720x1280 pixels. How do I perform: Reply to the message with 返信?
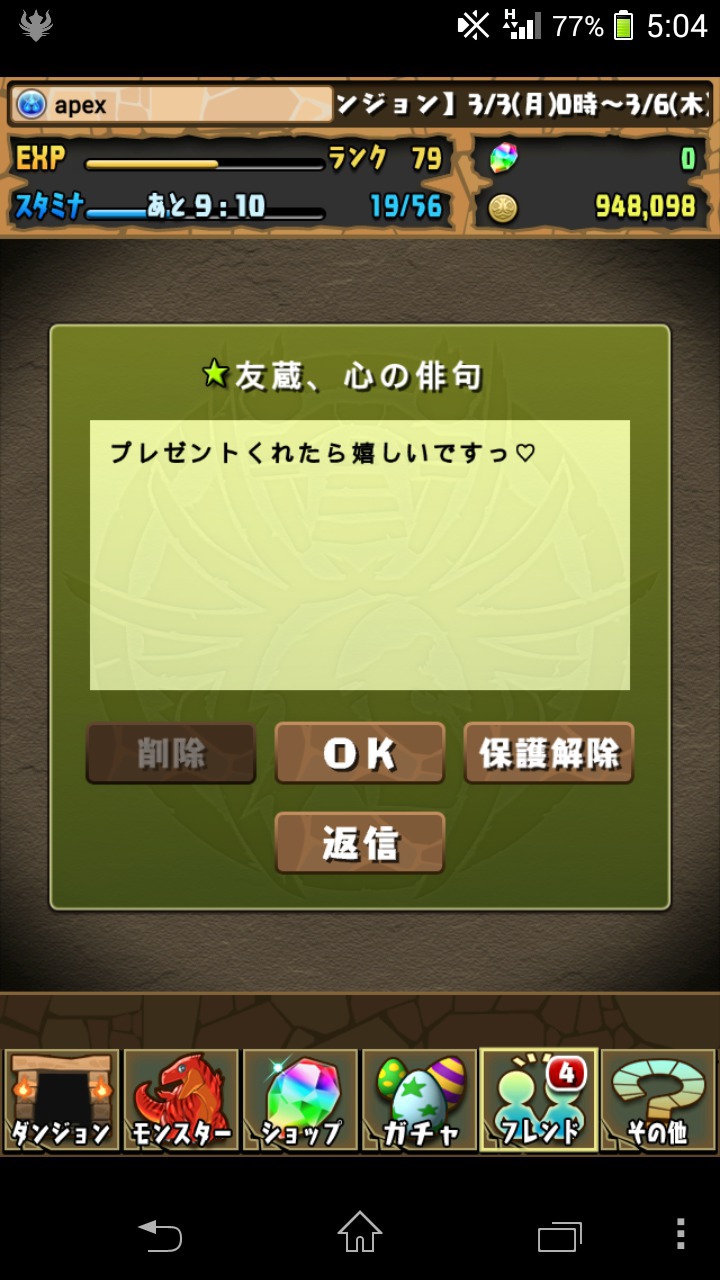click(360, 843)
